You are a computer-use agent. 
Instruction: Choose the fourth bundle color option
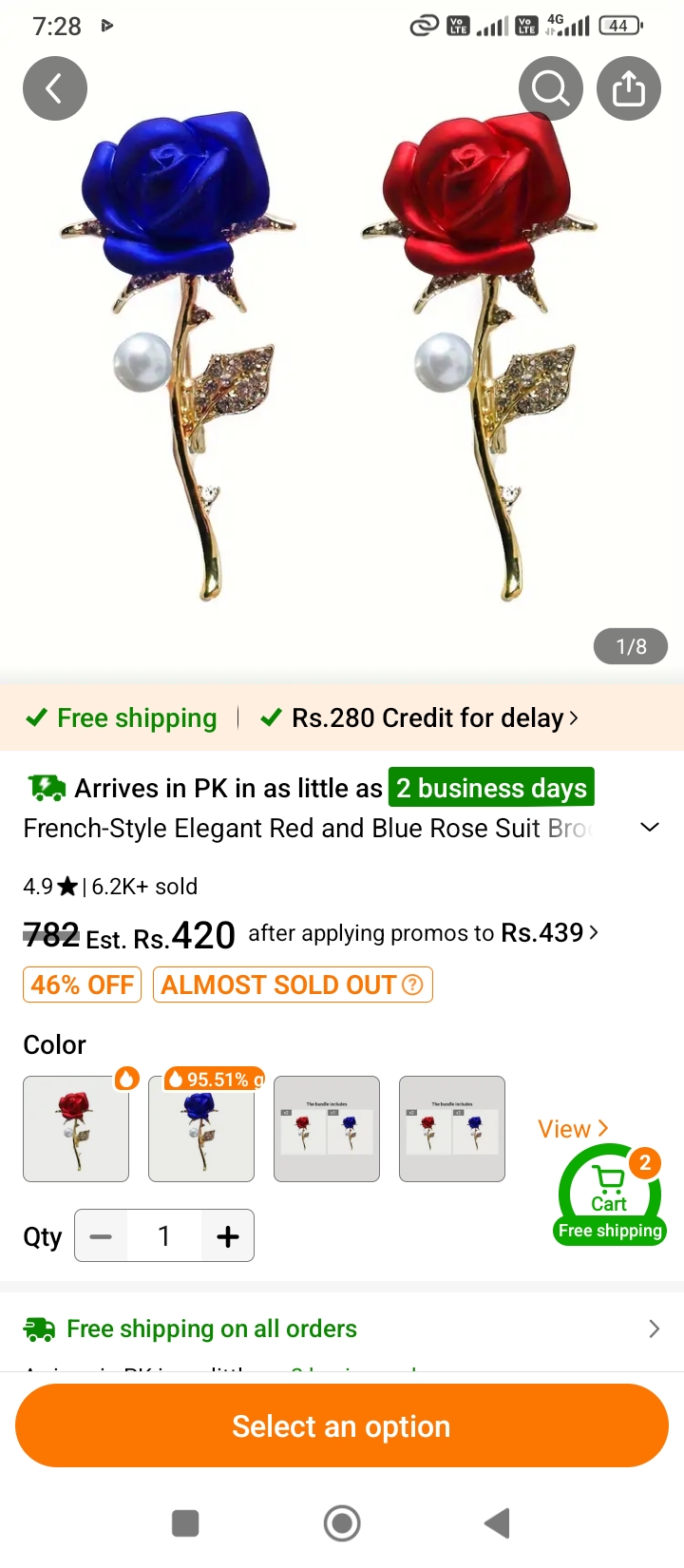(x=452, y=1129)
